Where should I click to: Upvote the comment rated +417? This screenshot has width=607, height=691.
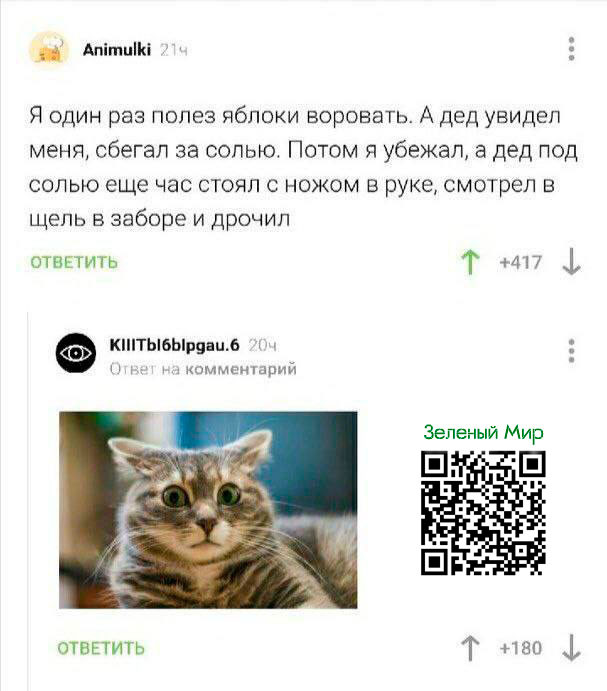click(x=468, y=262)
